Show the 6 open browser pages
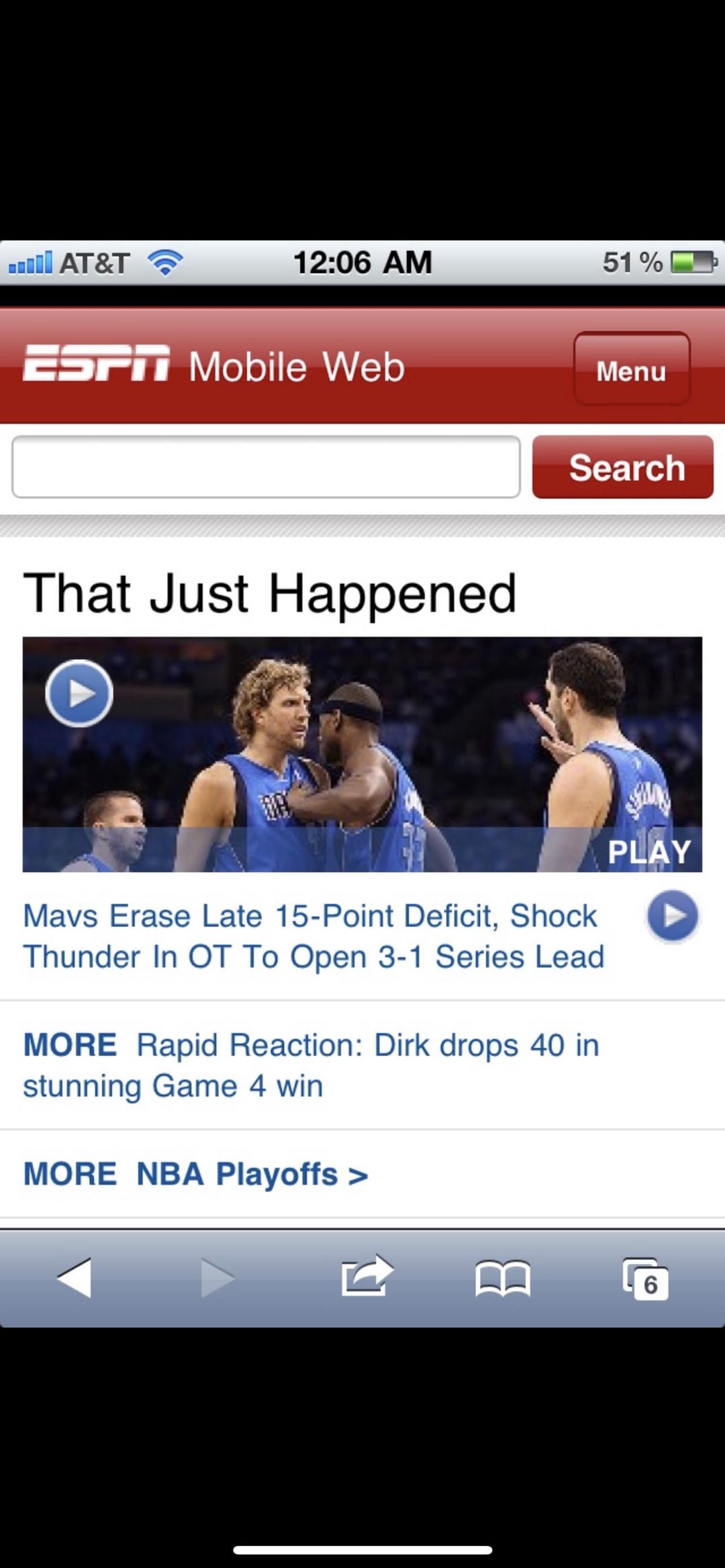 [646, 1279]
